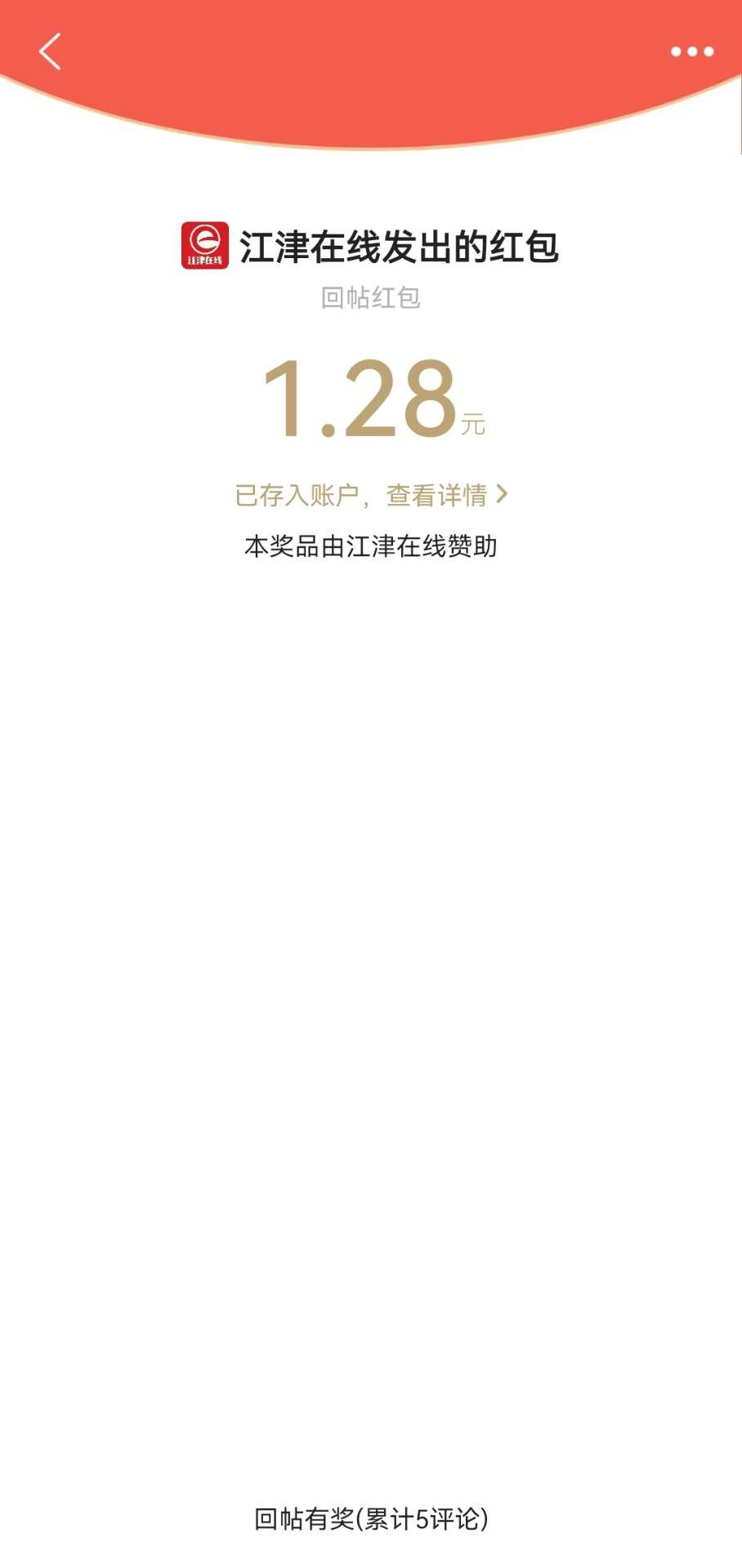Open 已存入账户，查看详情 link
742x1568 pixels.
point(370,495)
